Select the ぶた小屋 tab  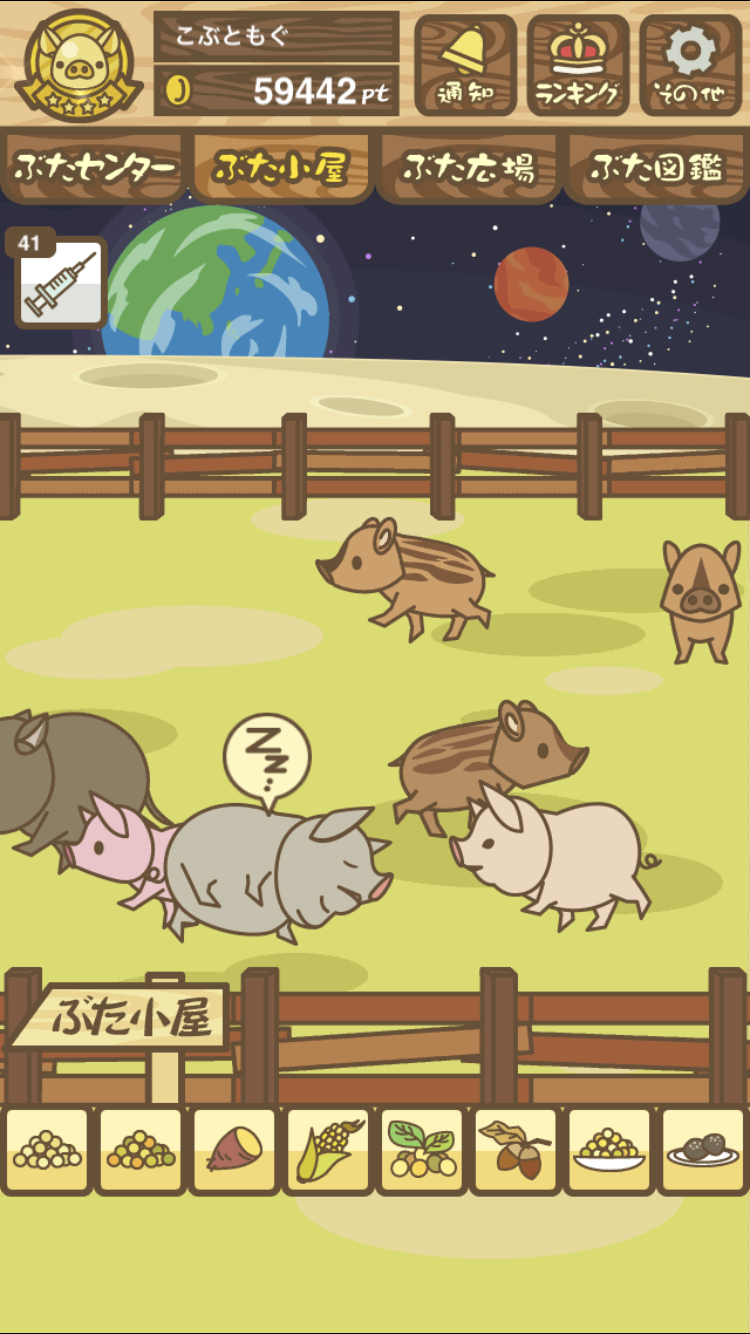point(281,167)
